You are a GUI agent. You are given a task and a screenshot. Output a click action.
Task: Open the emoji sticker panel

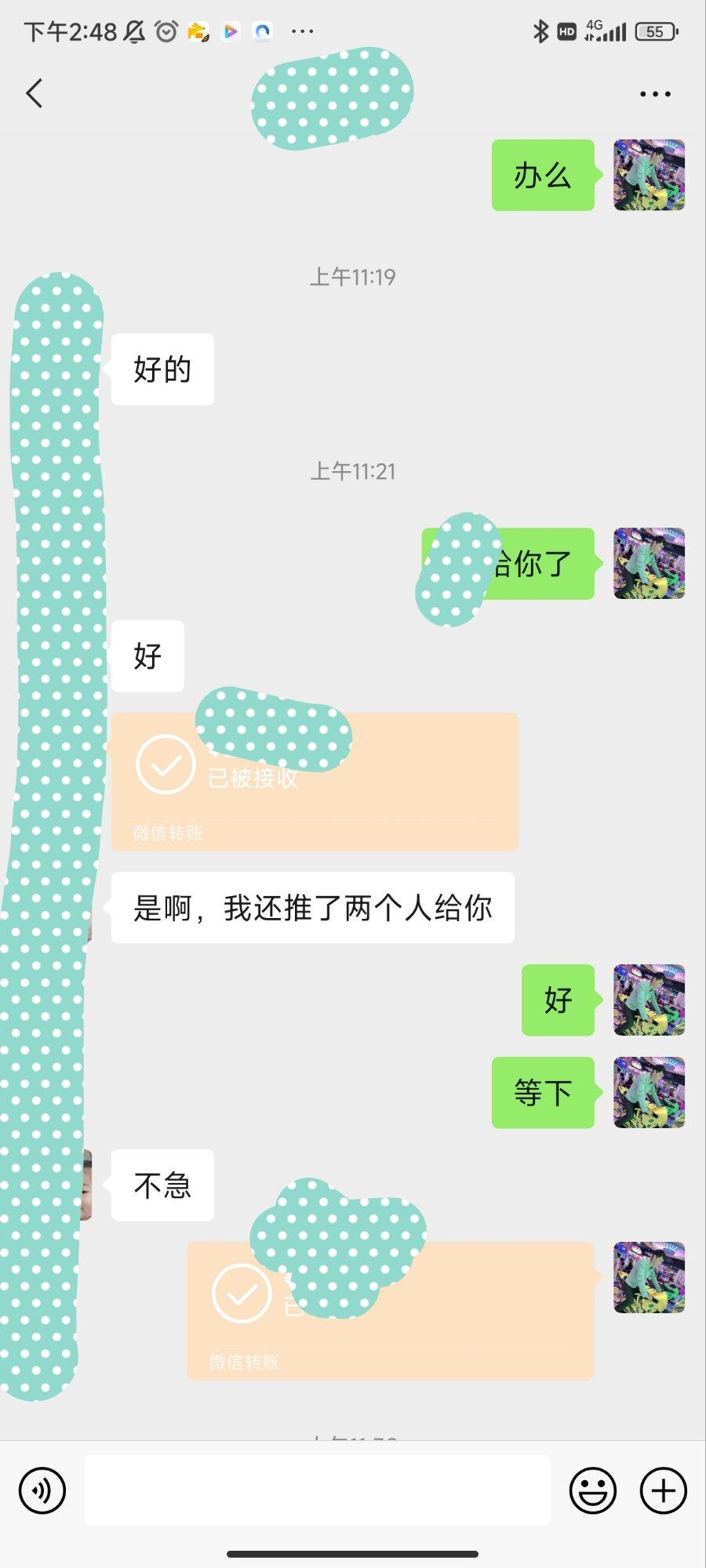click(x=592, y=1490)
